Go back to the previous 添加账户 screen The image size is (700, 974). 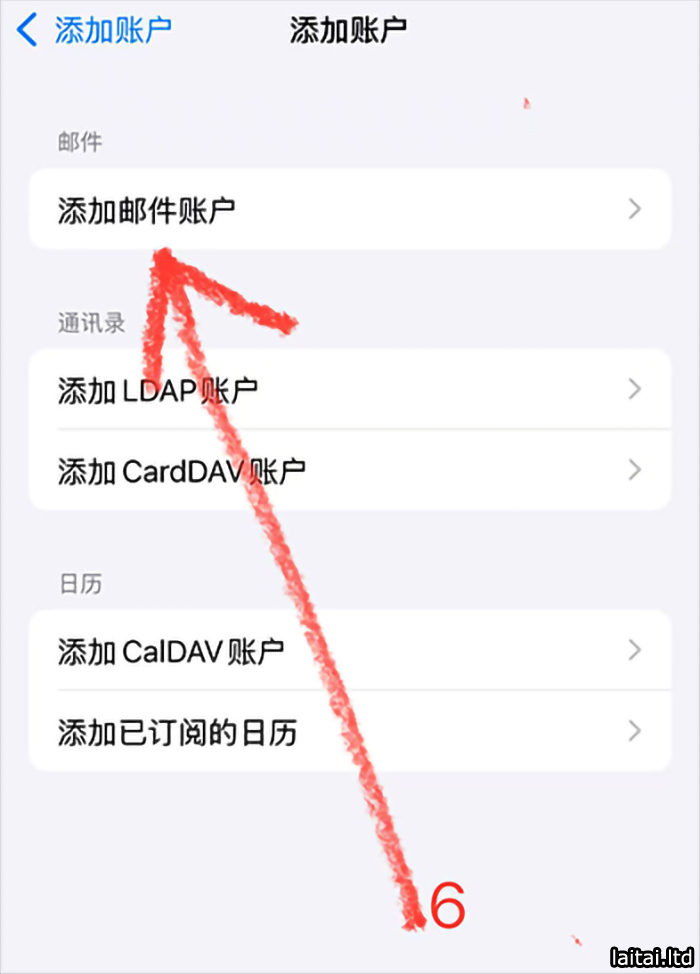coord(95,30)
